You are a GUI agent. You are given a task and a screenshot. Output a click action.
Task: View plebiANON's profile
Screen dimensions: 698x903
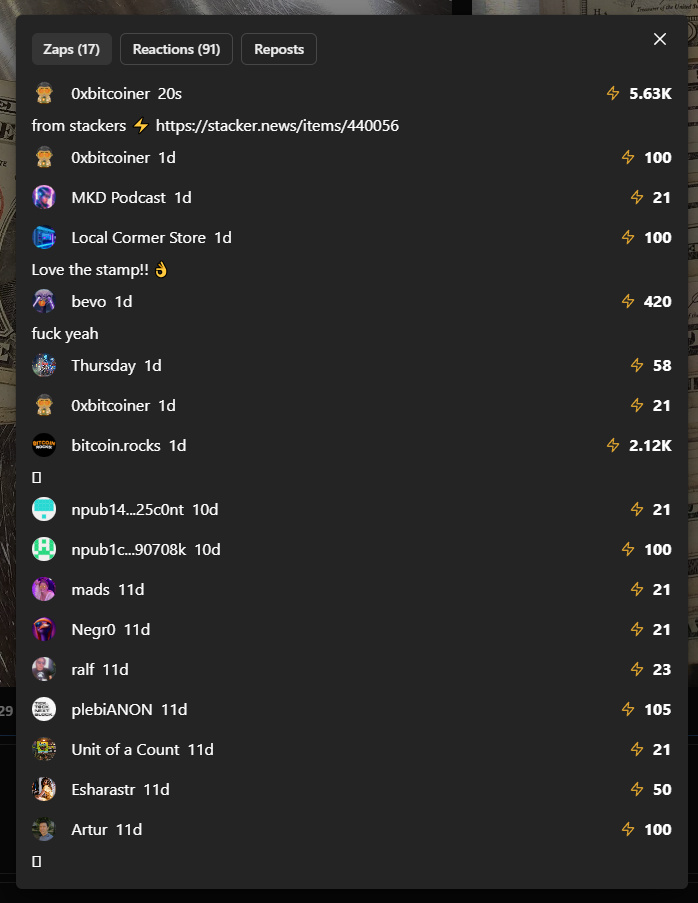click(111, 709)
